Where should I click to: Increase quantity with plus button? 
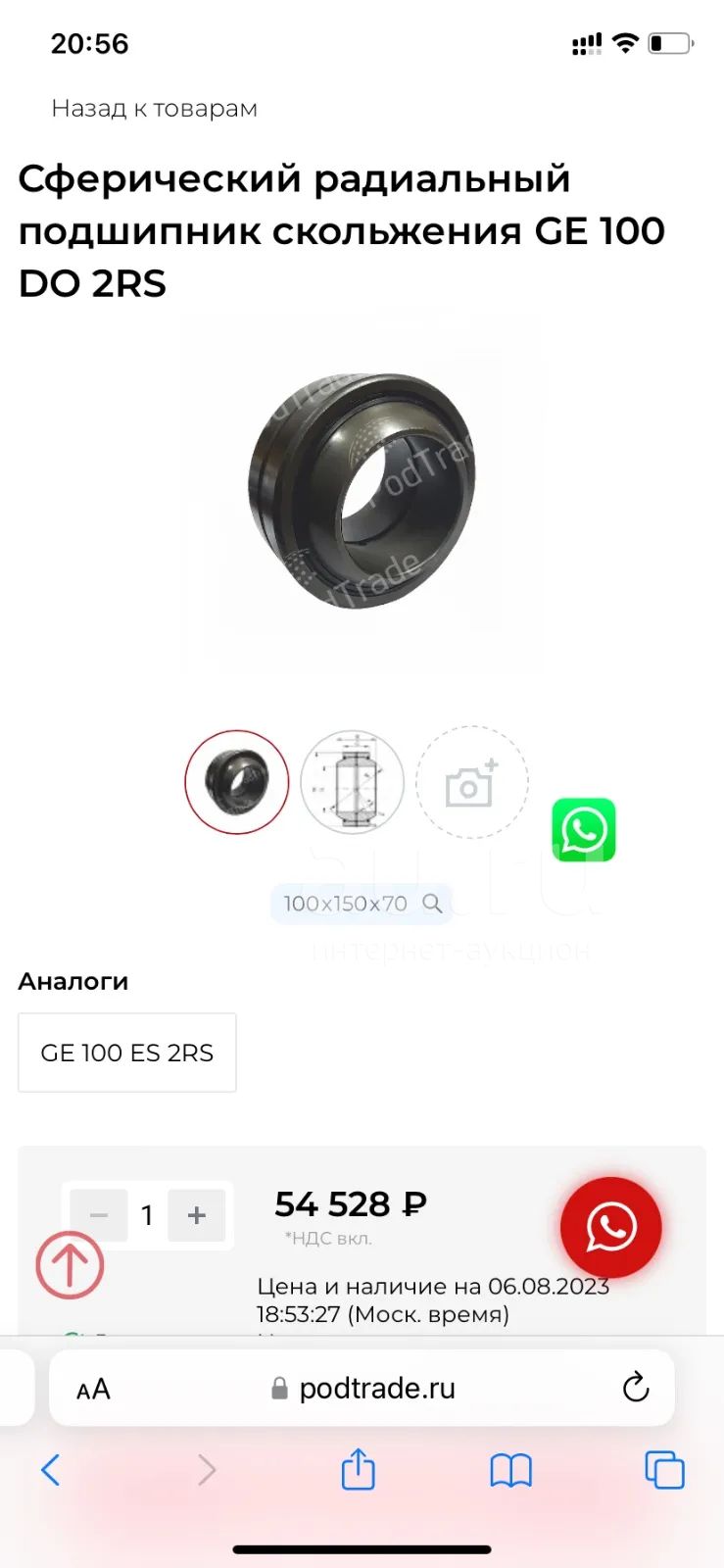coord(197,1215)
